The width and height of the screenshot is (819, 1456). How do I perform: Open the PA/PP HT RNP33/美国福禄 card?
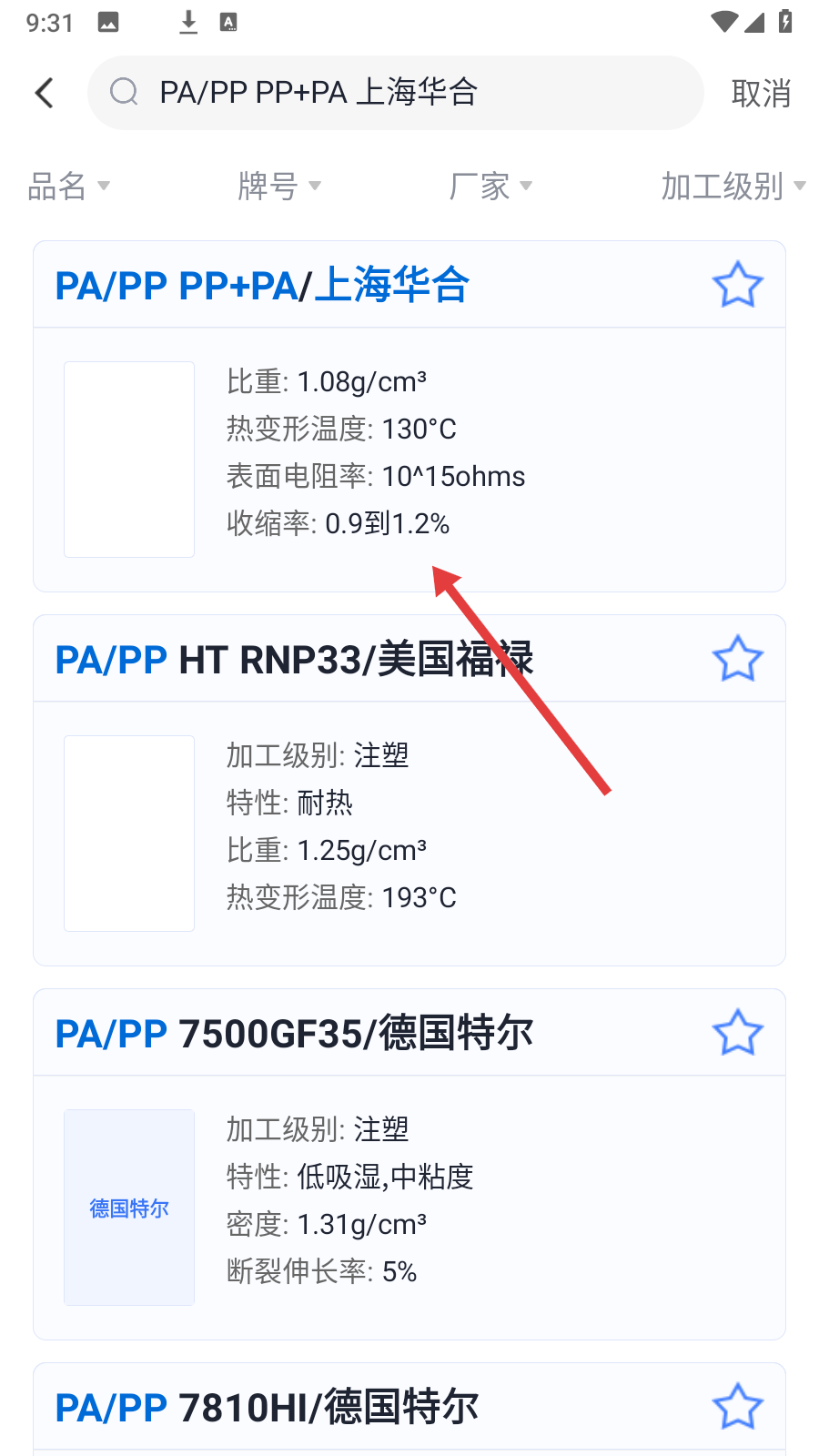click(409, 791)
